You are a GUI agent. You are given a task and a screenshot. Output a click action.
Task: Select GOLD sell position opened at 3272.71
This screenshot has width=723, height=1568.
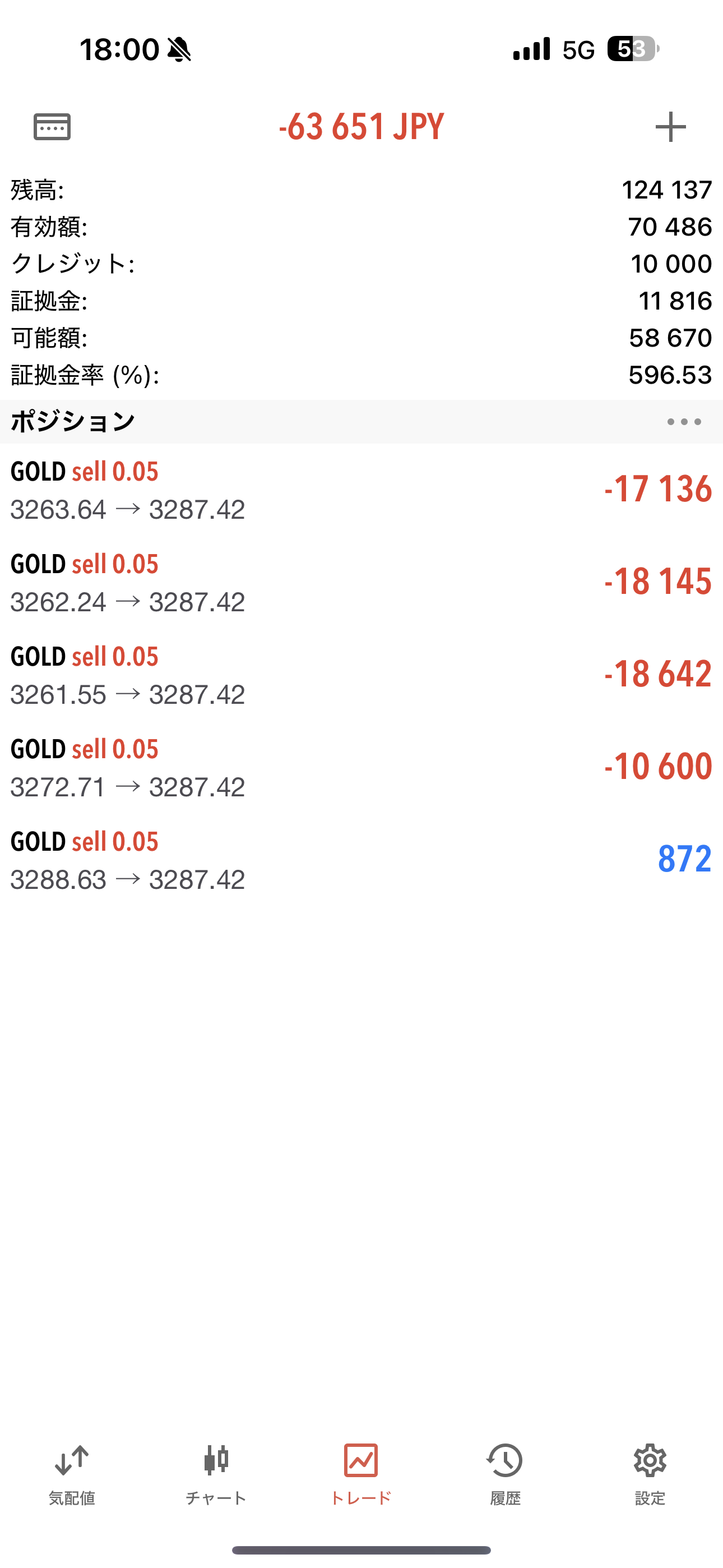click(361, 768)
